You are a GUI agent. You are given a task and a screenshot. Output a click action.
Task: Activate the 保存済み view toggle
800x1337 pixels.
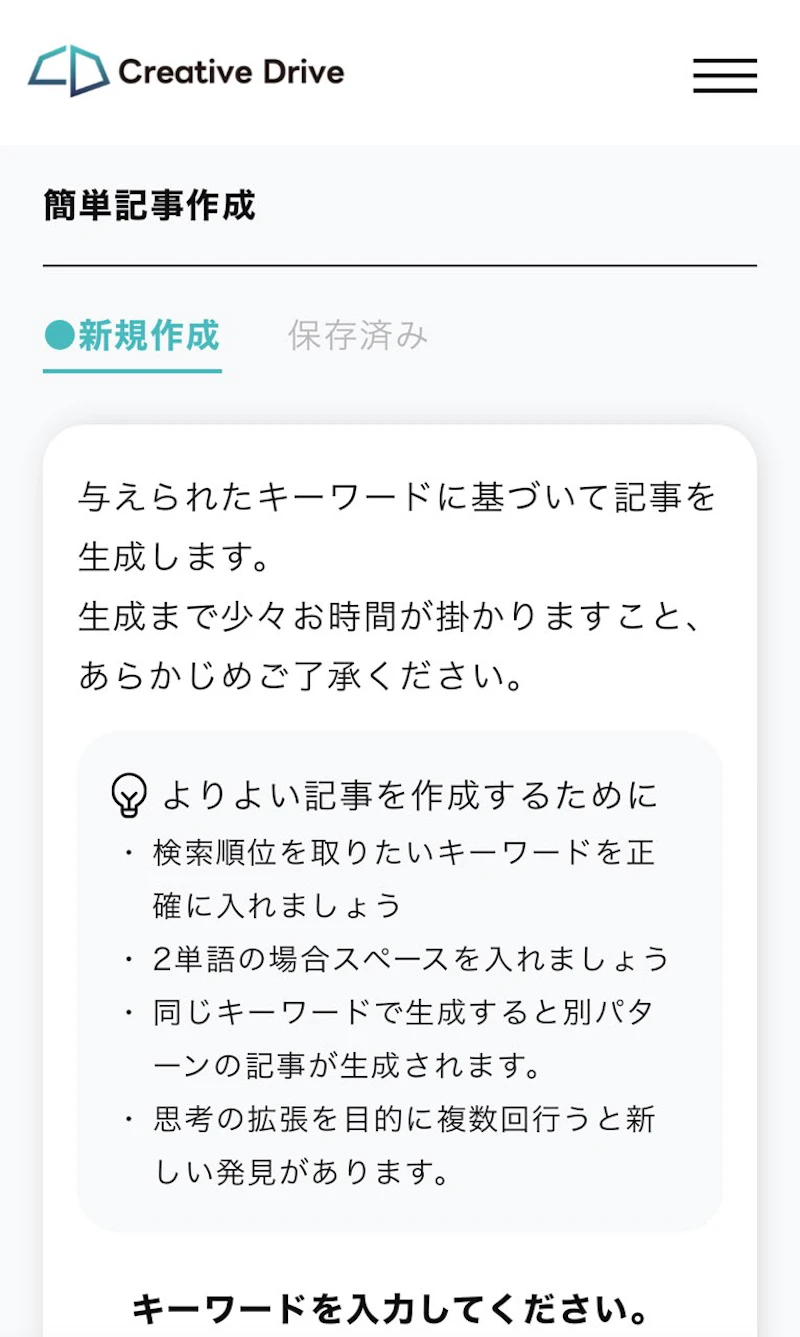[x=358, y=338]
